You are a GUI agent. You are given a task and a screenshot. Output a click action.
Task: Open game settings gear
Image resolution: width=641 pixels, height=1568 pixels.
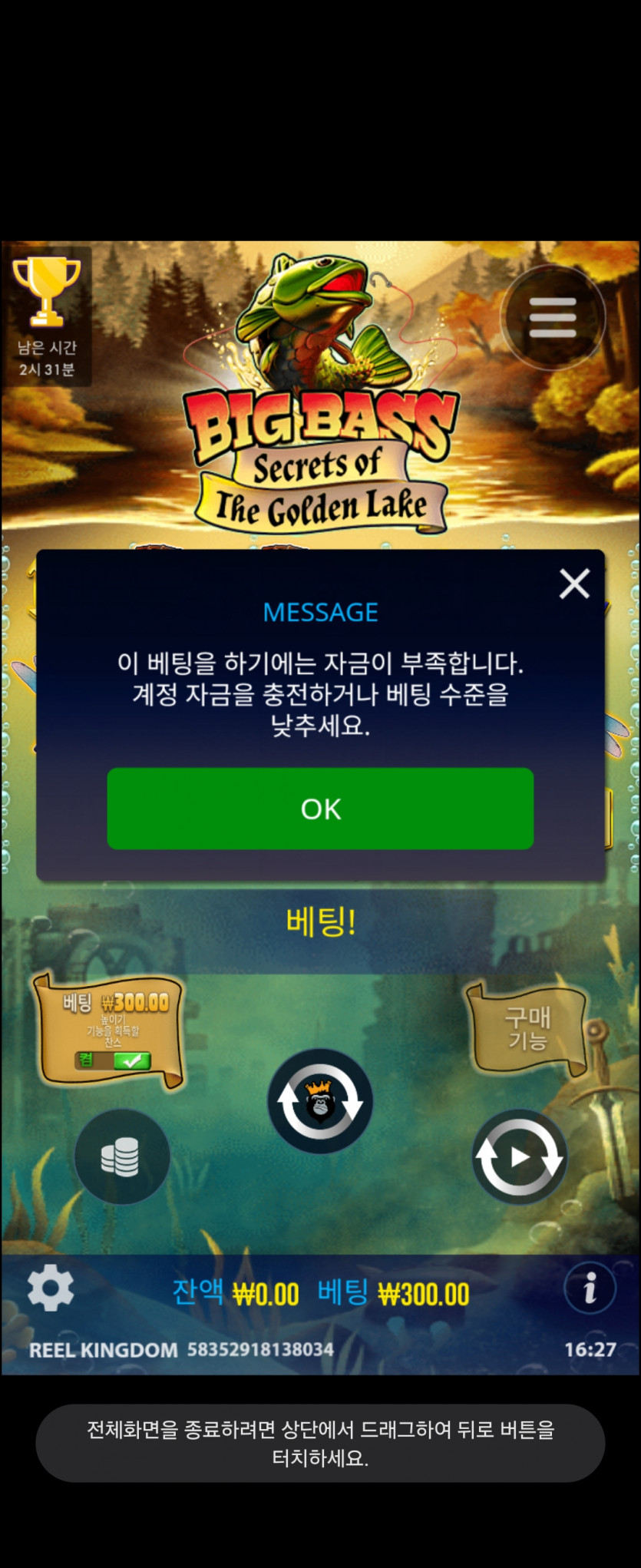click(51, 1288)
